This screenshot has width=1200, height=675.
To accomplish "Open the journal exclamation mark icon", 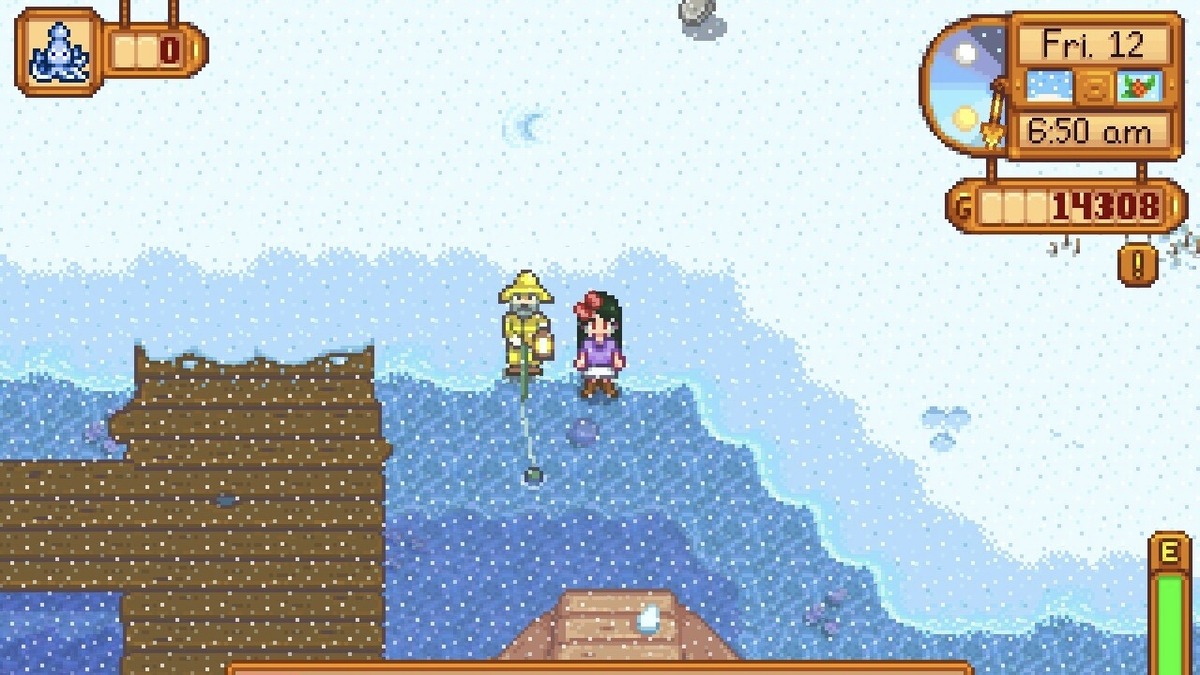I will point(1138,264).
